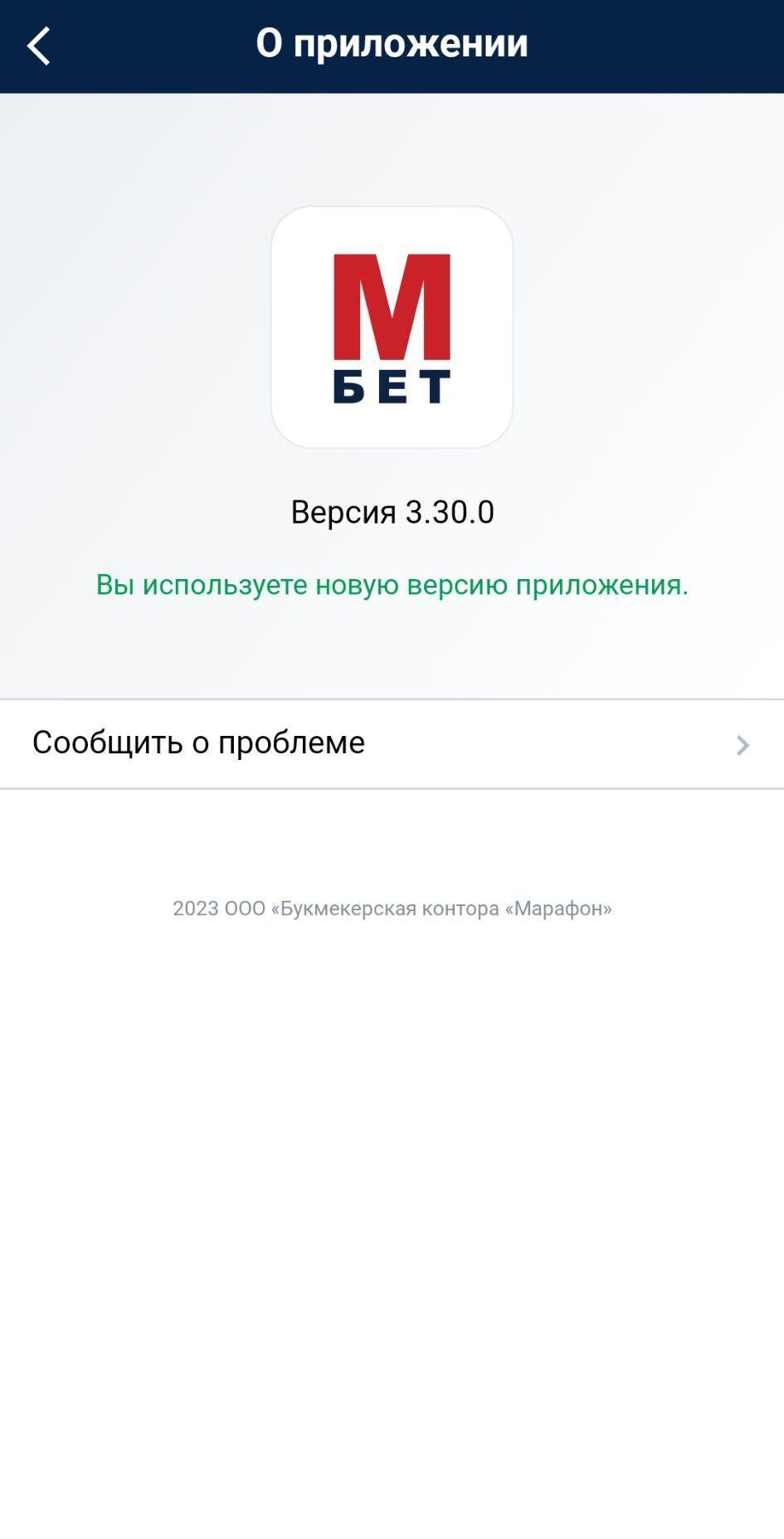Image resolution: width=784 pixels, height=1539 pixels.
Task: Click the red M in the app logo
Action: click(392, 307)
